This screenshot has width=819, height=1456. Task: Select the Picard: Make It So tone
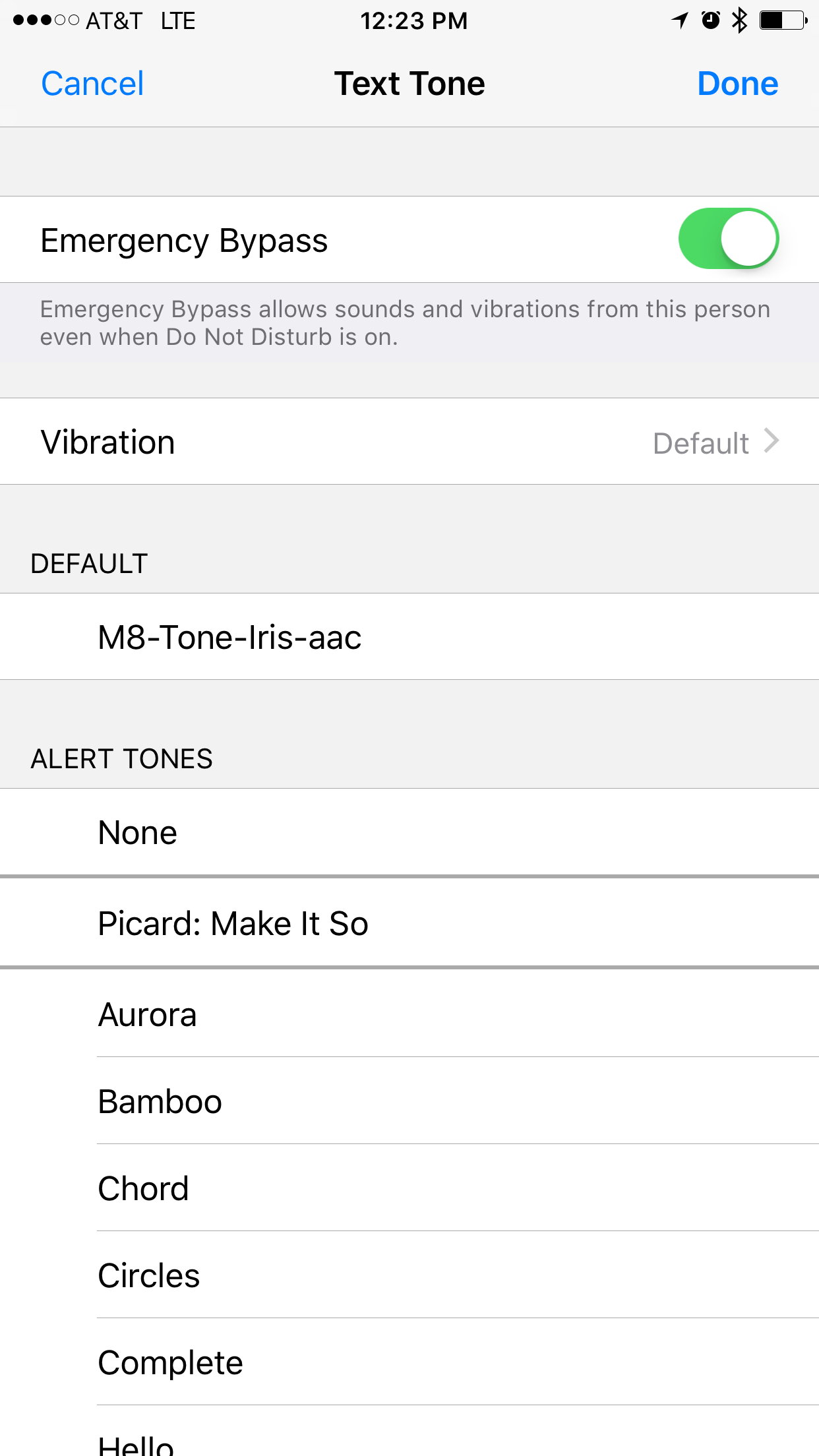409,923
